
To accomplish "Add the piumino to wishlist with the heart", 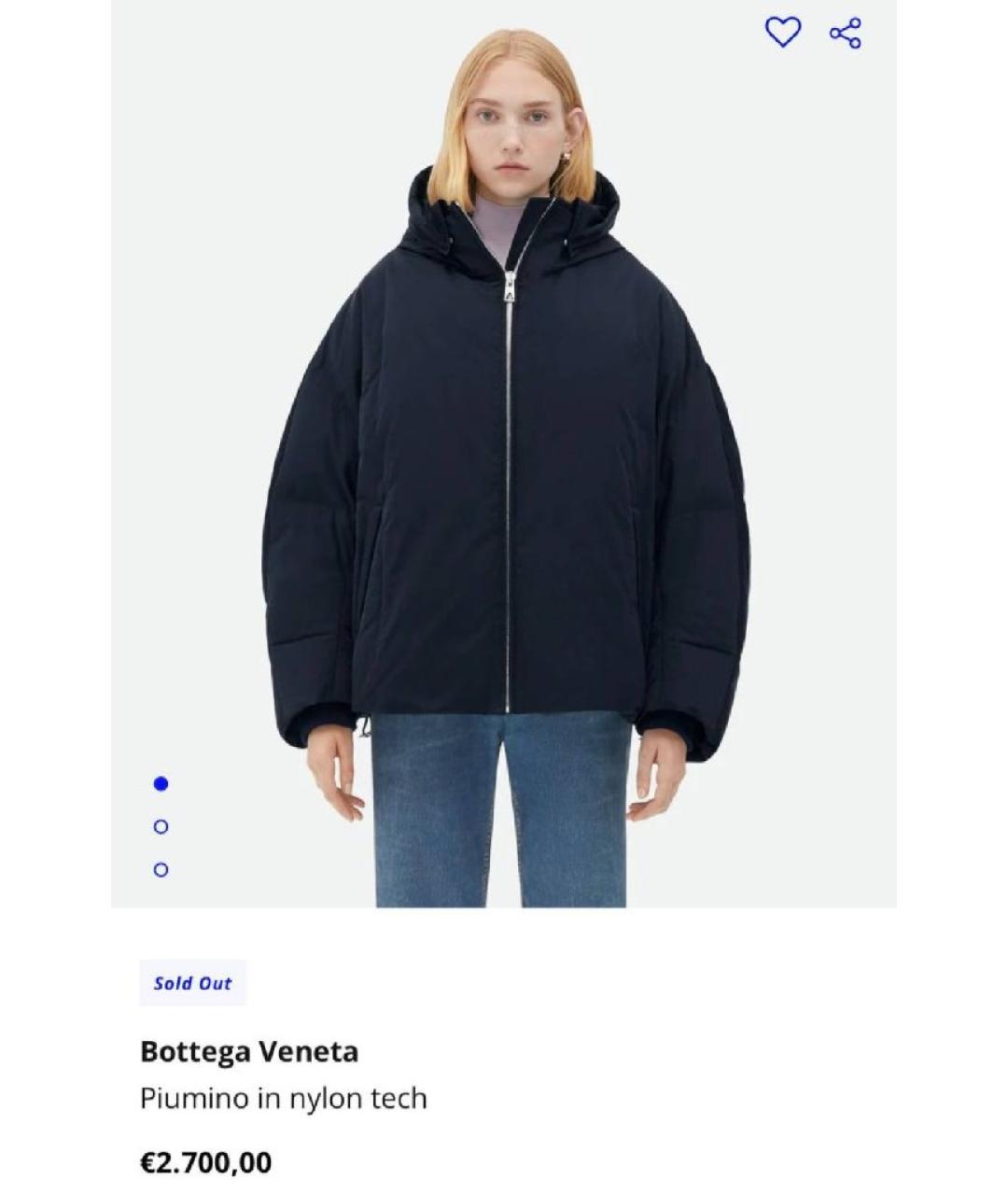I will pyautogui.click(x=782, y=33).
